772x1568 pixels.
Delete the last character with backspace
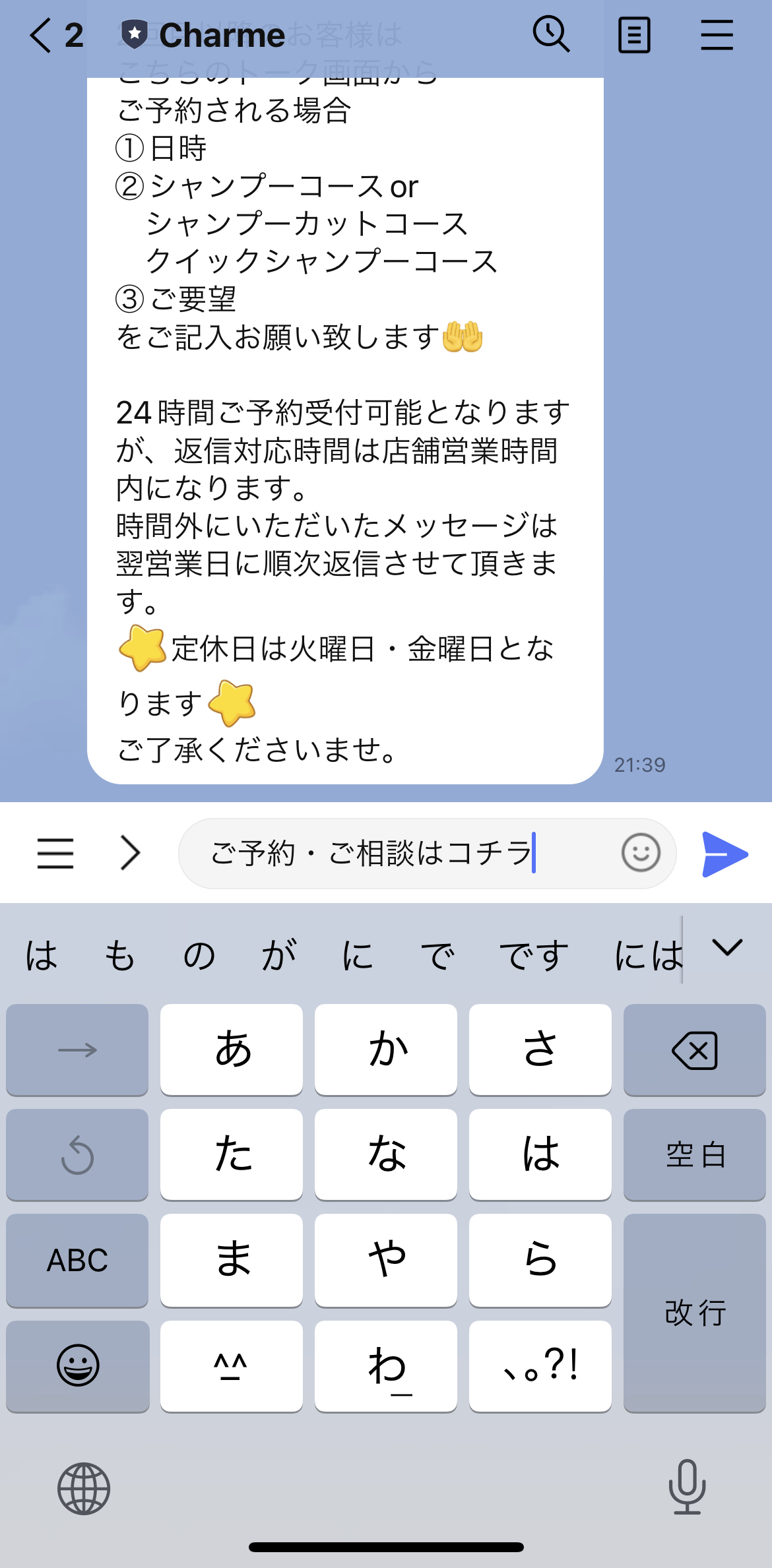pyautogui.click(x=694, y=1050)
